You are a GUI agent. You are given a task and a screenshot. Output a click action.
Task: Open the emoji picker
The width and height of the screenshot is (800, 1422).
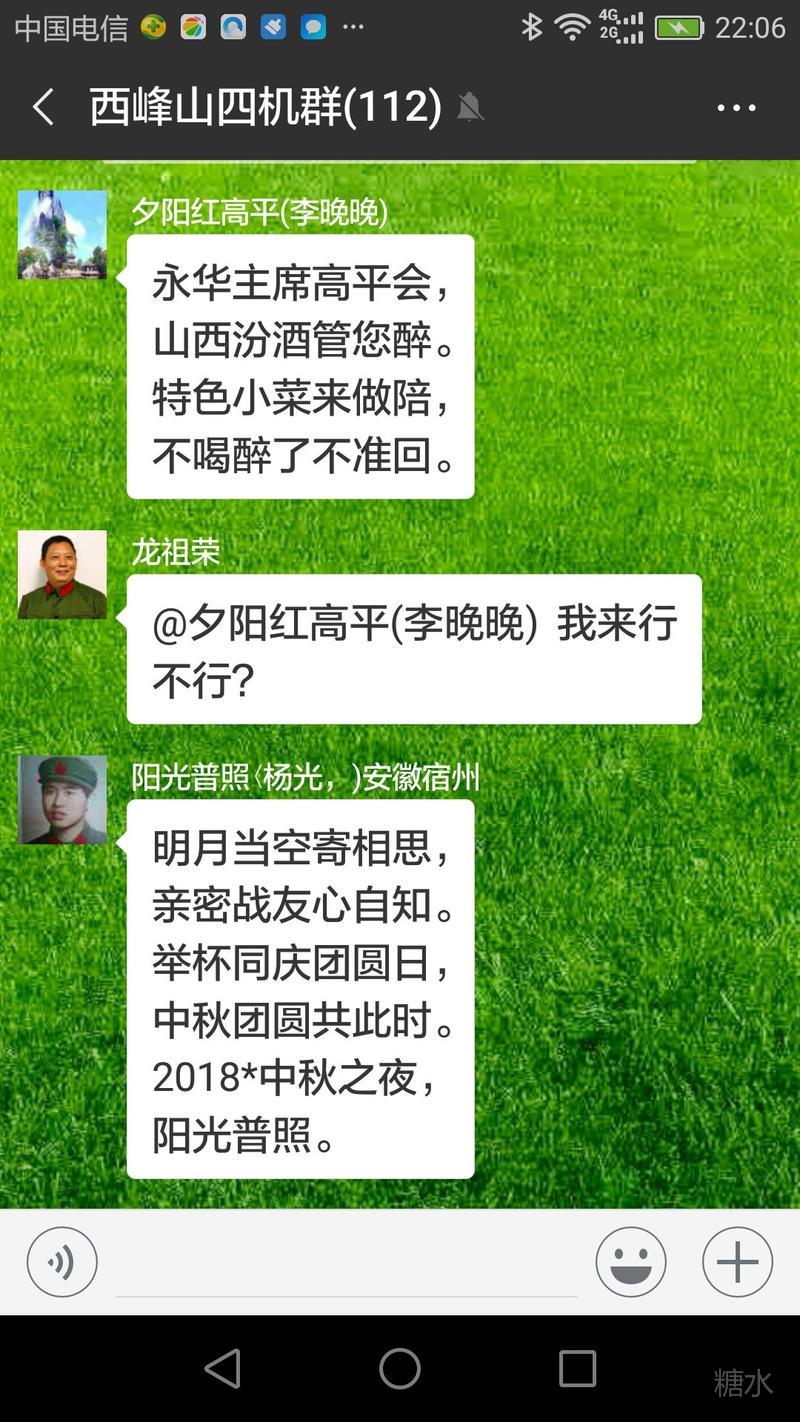click(x=631, y=1262)
